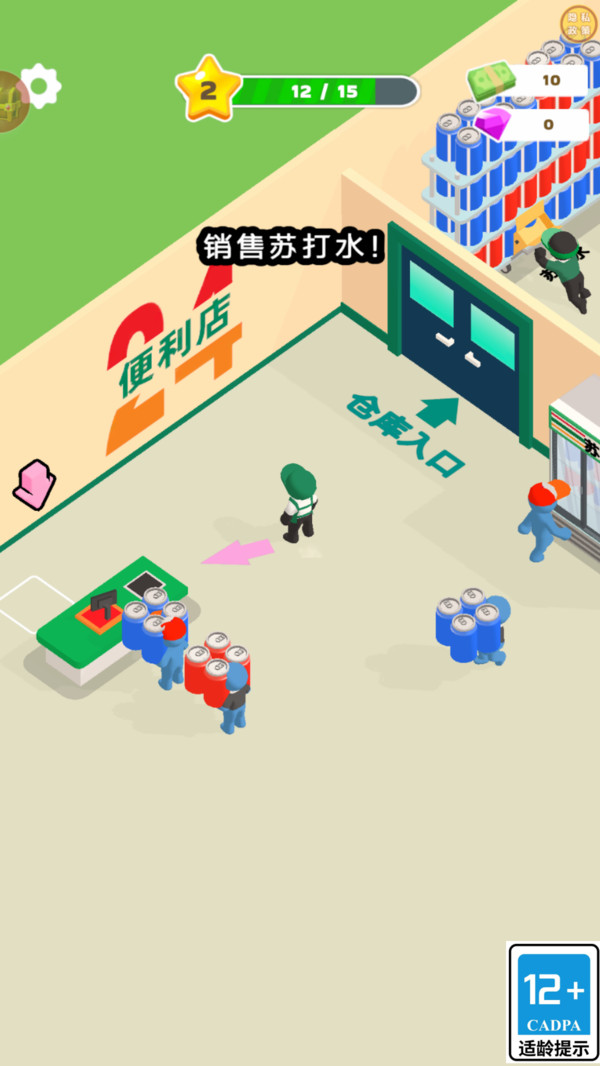Tap the treasure chest icon
The width and height of the screenshot is (600, 1066).
(x=12, y=101)
